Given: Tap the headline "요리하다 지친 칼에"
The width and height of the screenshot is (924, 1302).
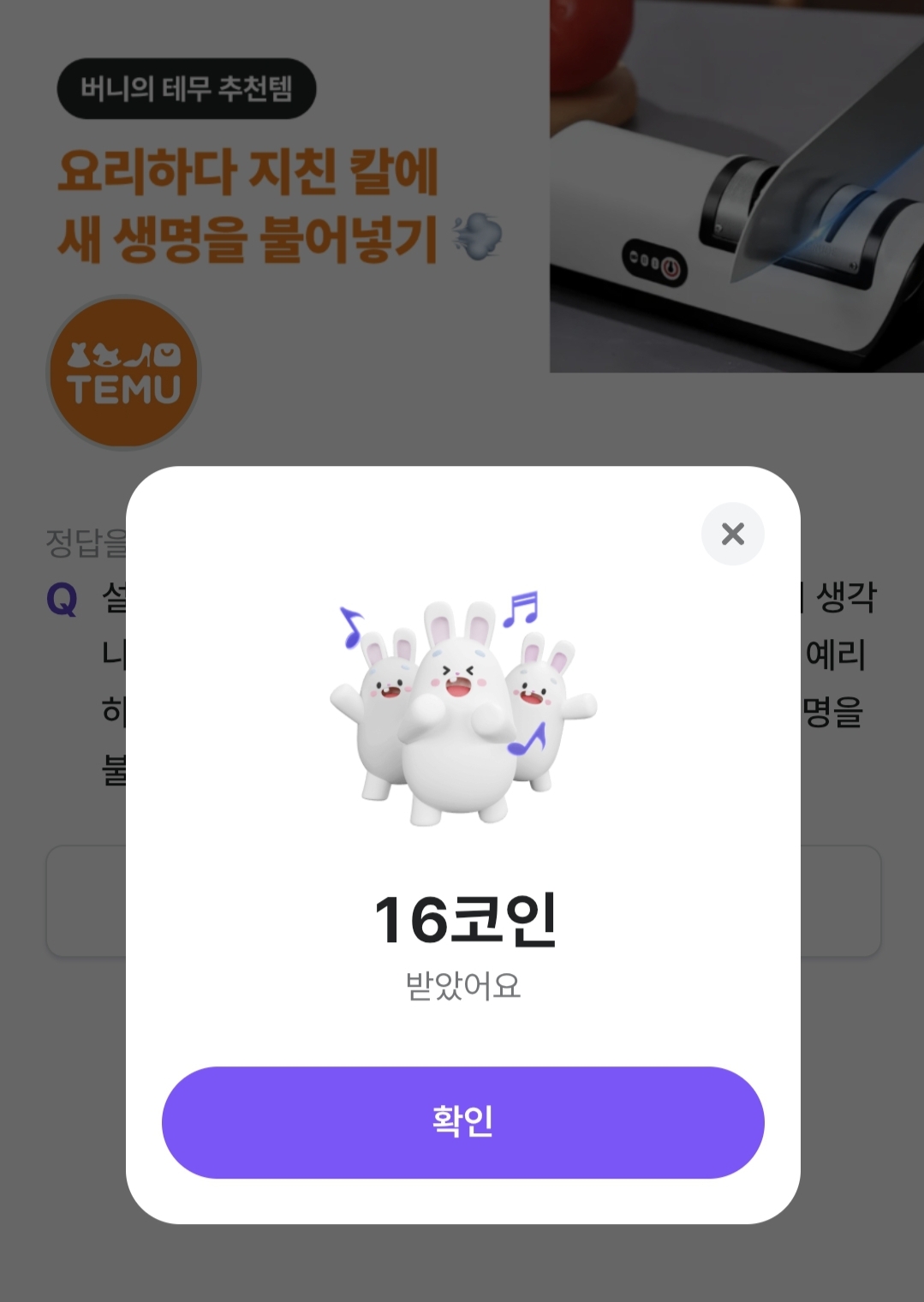Looking at the screenshot, I should (248, 173).
